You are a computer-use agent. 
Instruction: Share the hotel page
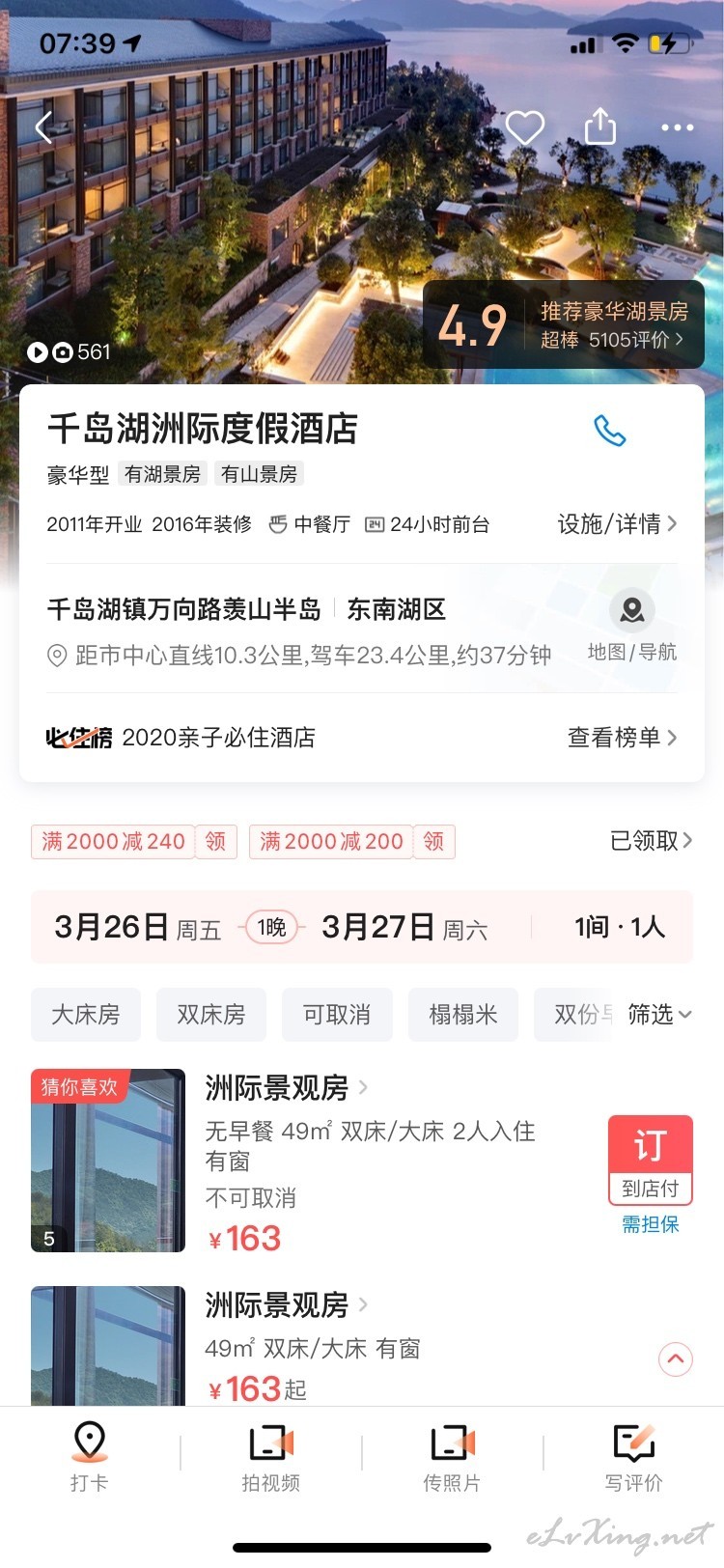[x=600, y=126]
